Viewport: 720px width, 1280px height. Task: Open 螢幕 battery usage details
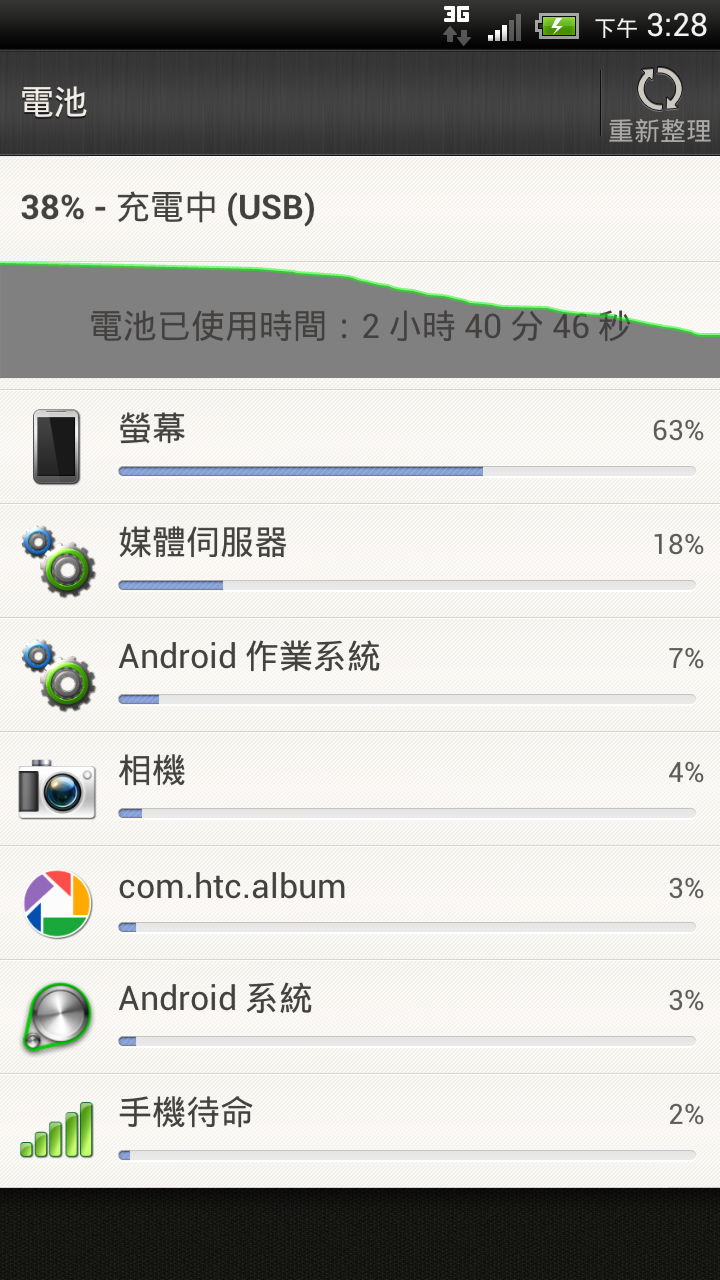[x=360, y=447]
